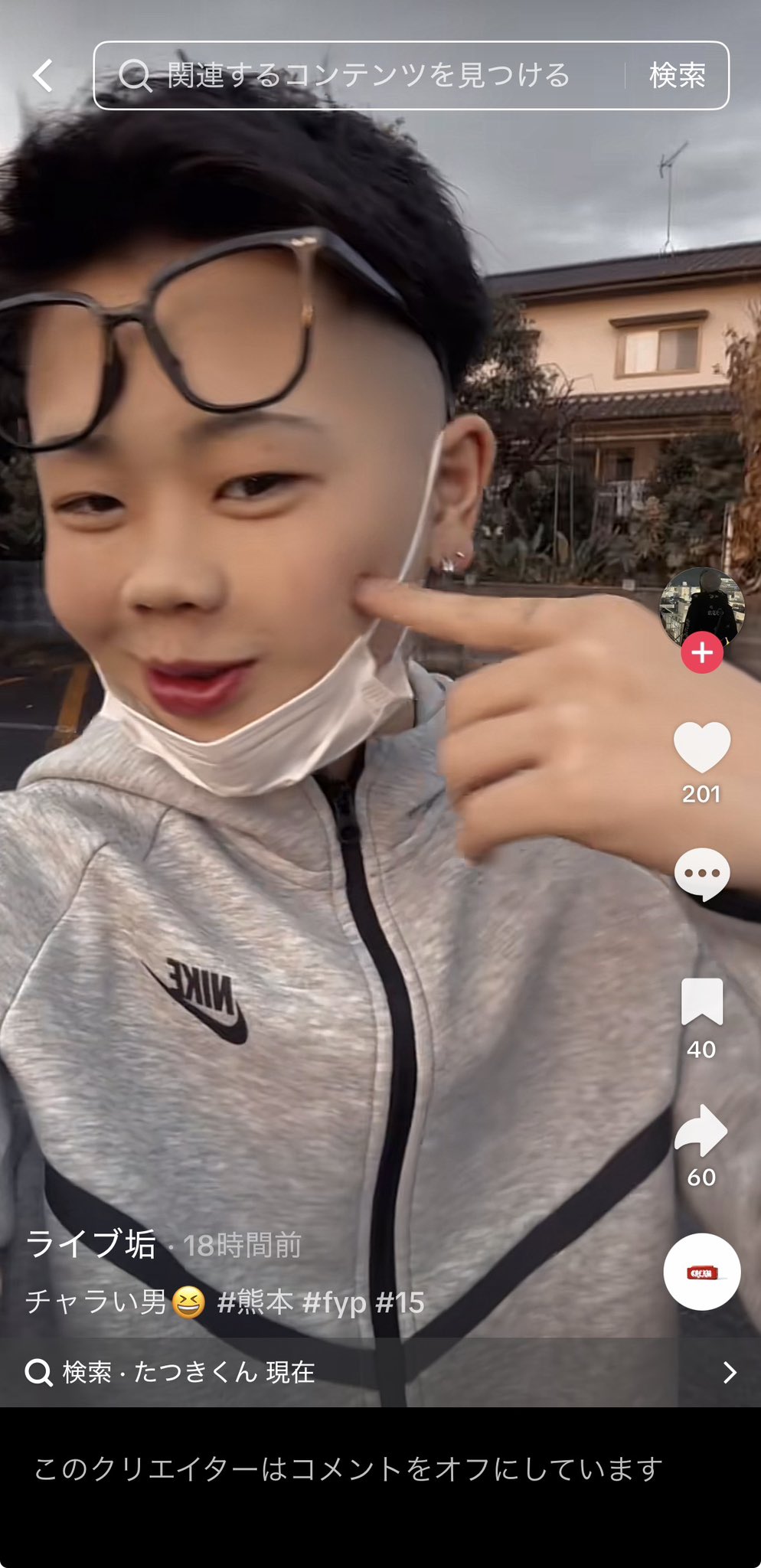Viewport: 761px width, 1568px height.
Task: Tap the #15 hashtag
Action: point(400,1302)
